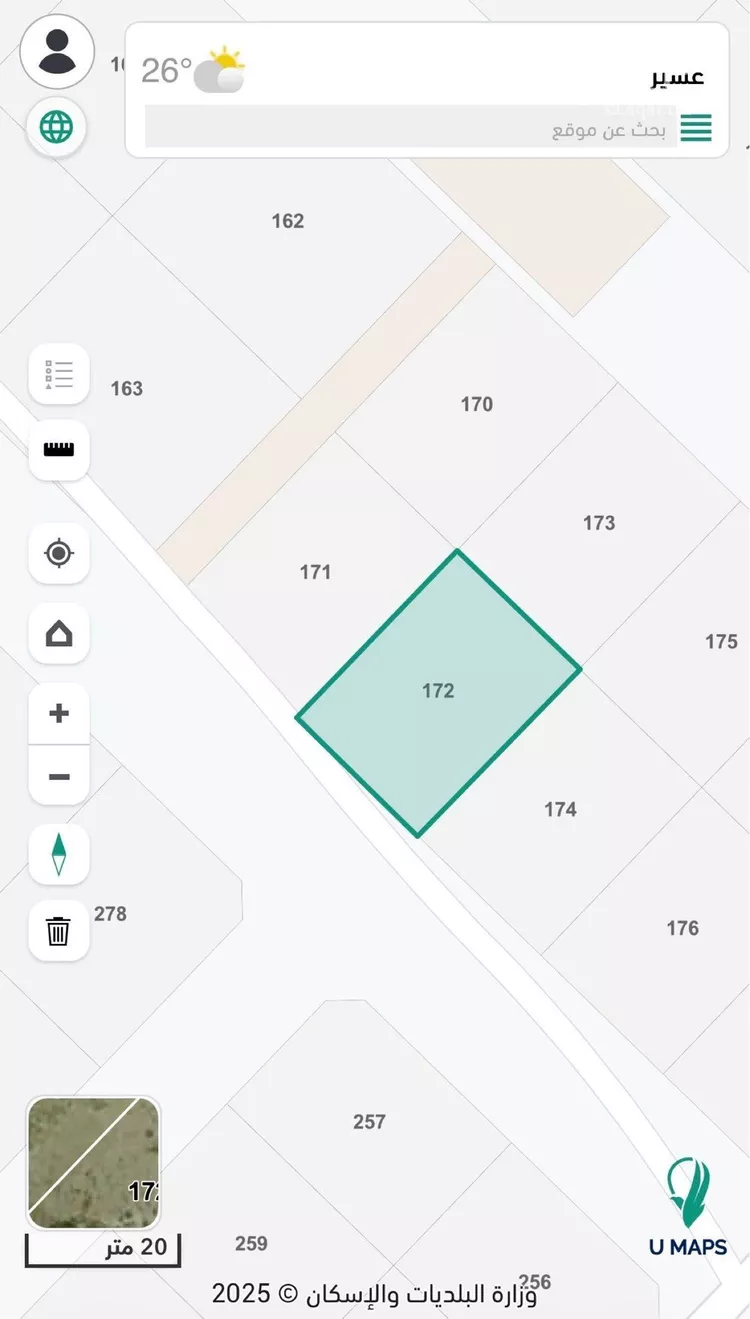This screenshot has width=750, height=1319.
Task: Reset orientation with the compass button
Action: [x=59, y=854]
